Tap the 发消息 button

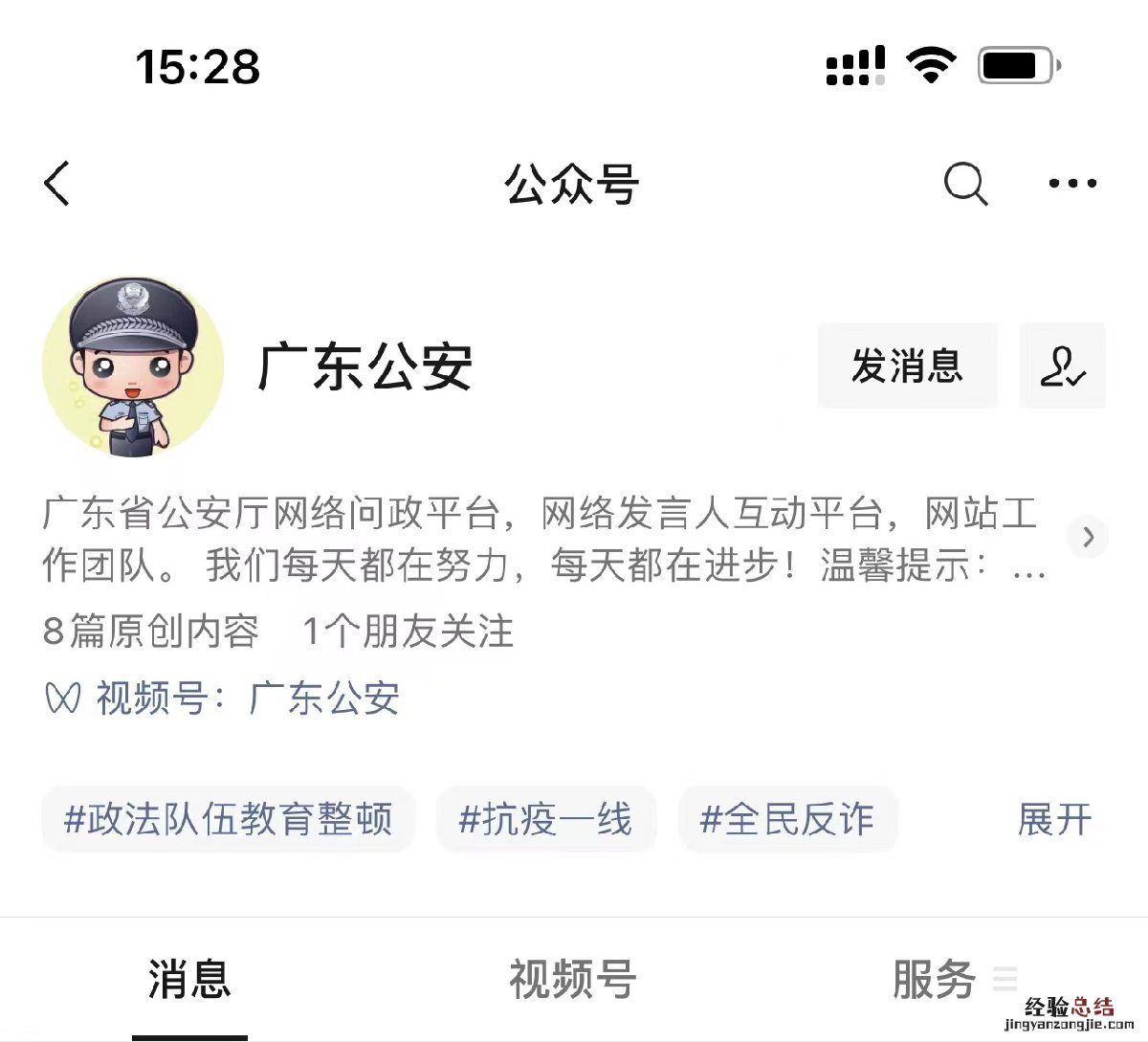point(907,366)
